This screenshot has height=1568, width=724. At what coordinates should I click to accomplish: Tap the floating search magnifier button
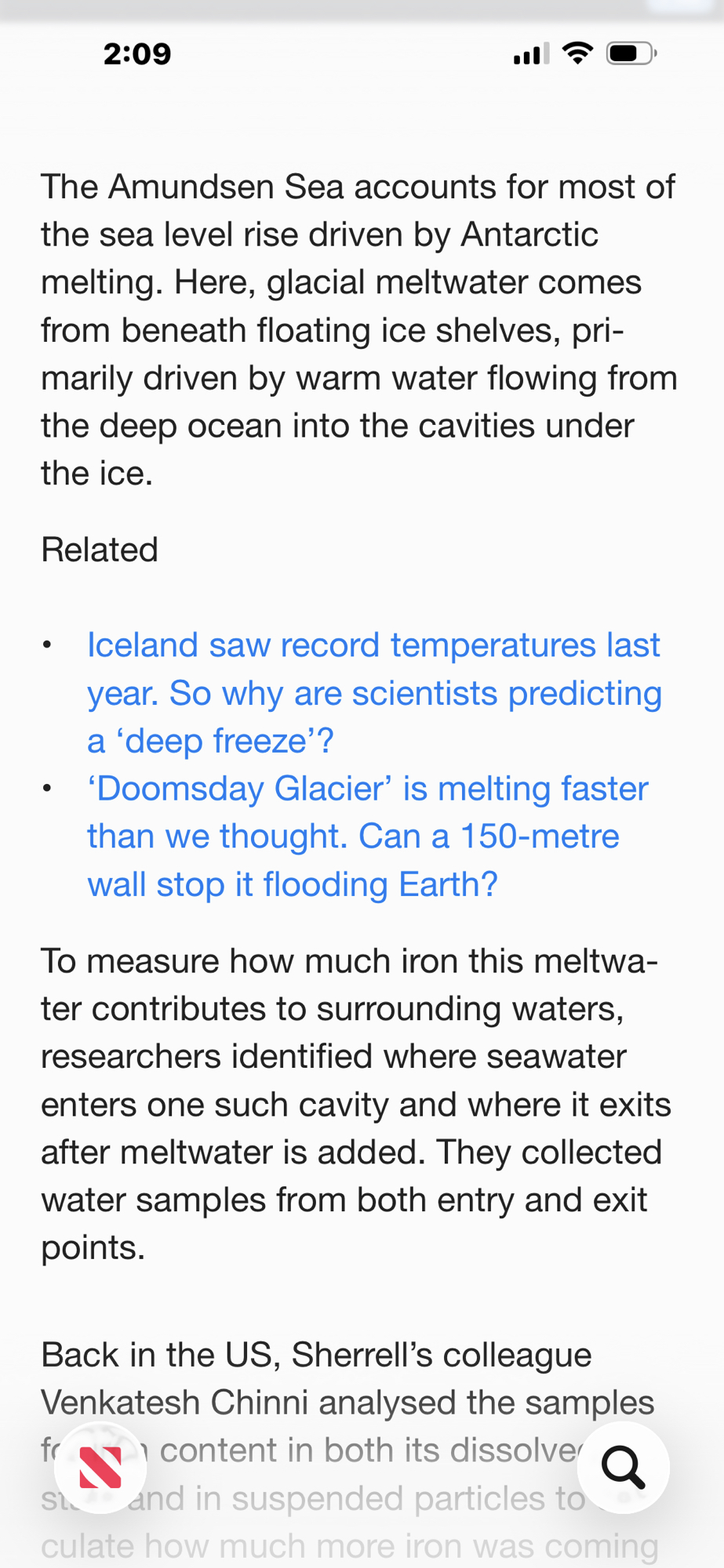coord(623,1467)
